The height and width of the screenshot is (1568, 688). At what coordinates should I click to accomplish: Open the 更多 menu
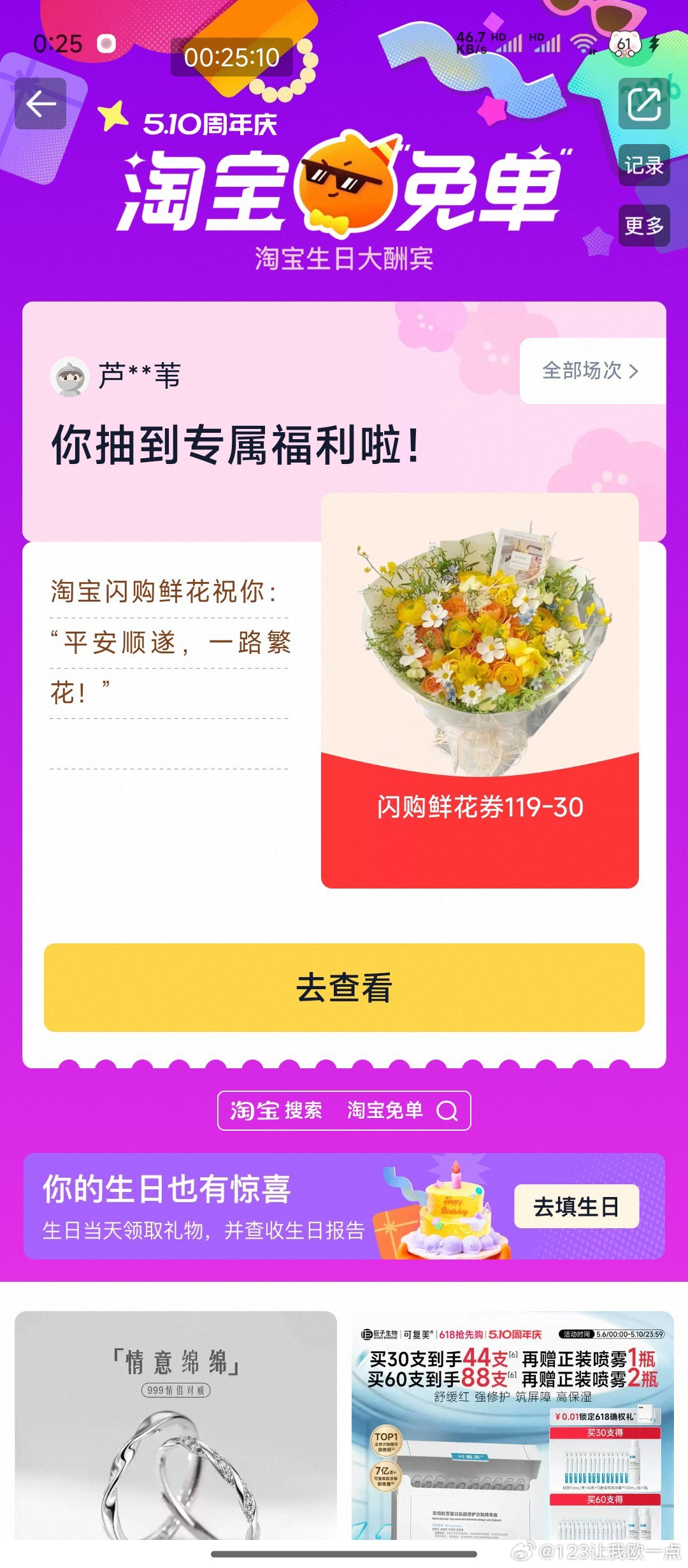point(644,226)
